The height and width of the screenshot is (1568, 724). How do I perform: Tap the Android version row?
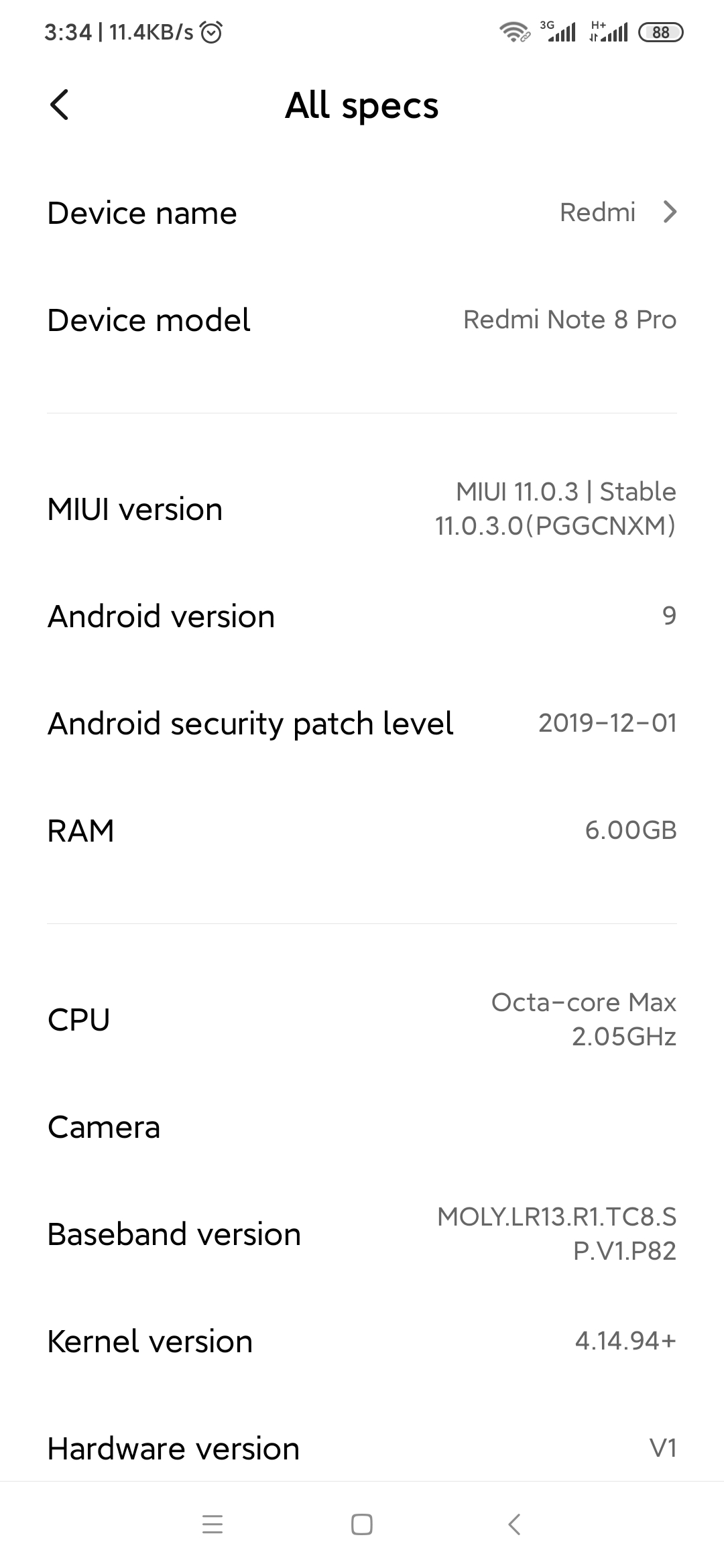click(362, 616)
